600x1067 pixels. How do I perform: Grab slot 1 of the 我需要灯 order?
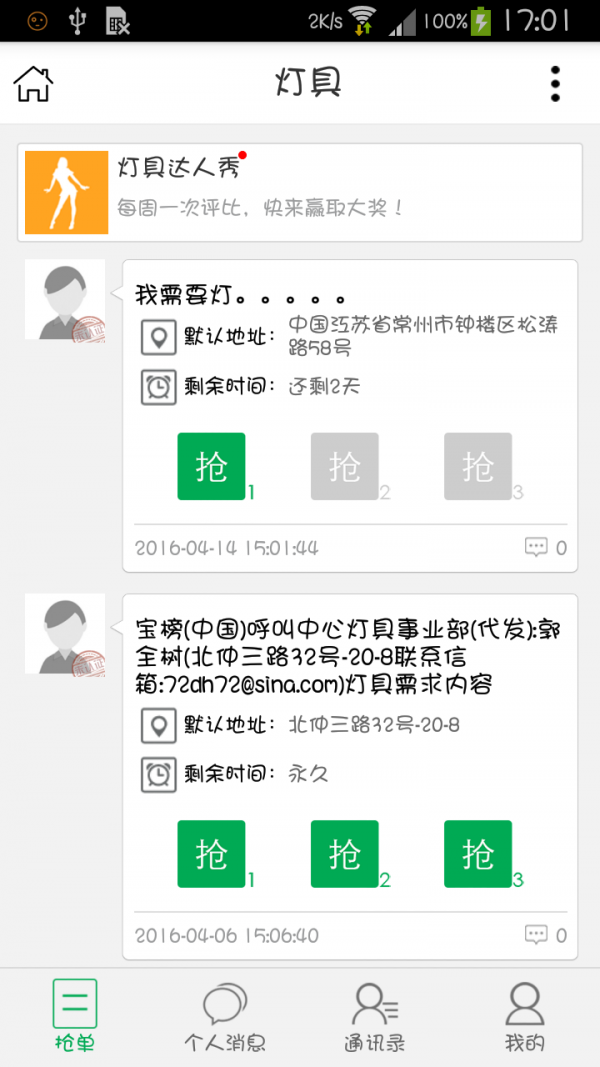(211, 466)
